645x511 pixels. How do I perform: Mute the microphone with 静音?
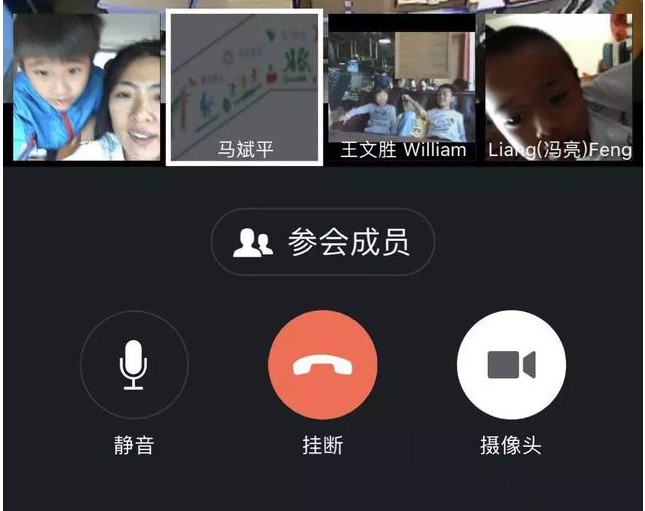tap(134, 365)
